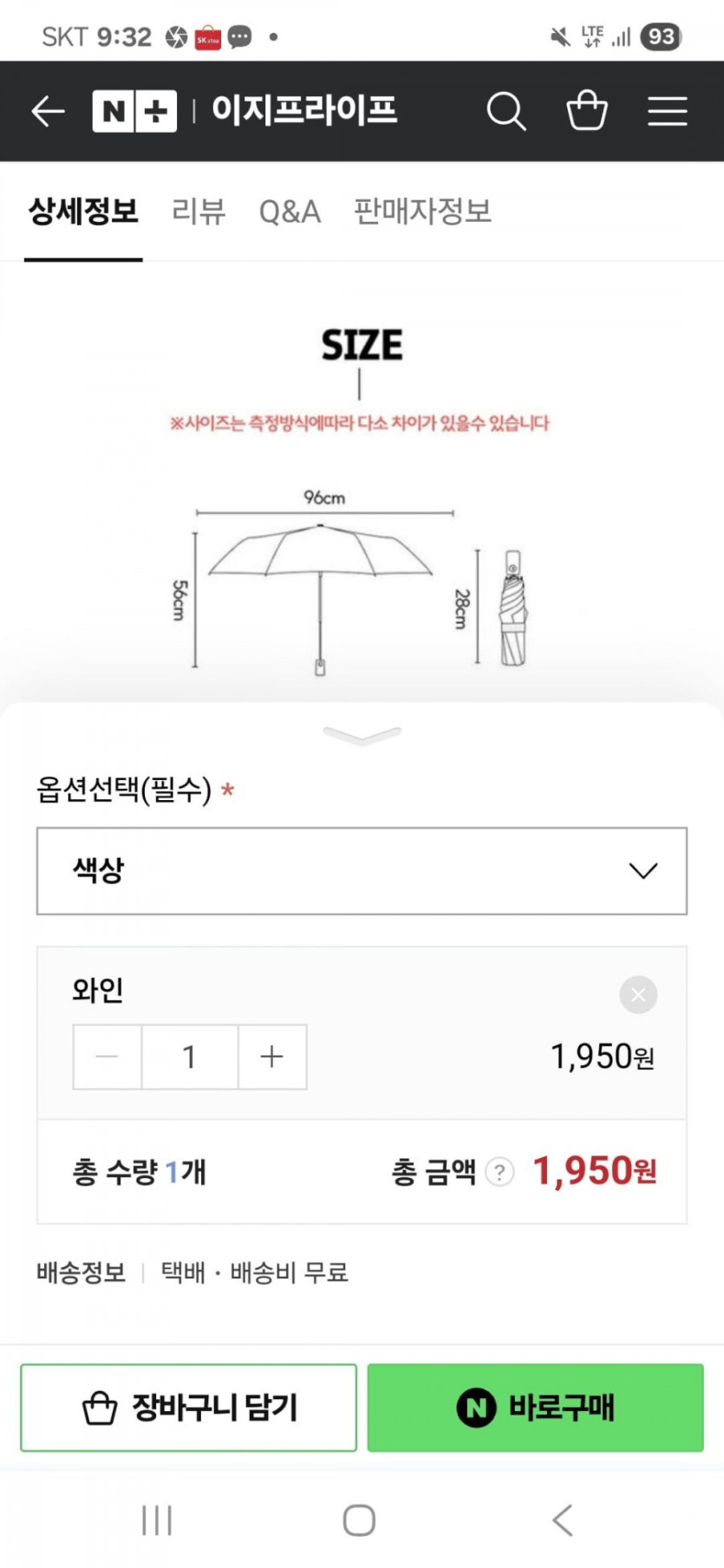The height and width of the screenshot is (1568, 724).
Task: Buy now with 바로구매 button
Action: (x=535, y=1407)
